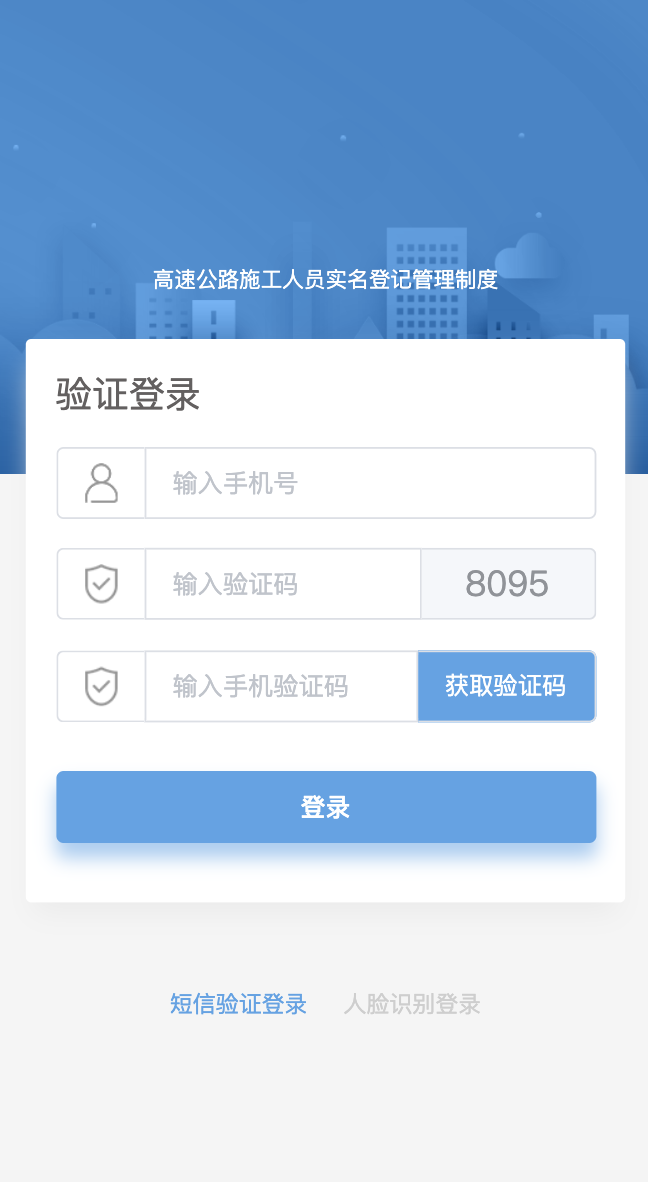Viewport: 648px width, 1182px height.
Task: Focus the 输入验证码 captcha input field
Action: tap(282, 584)
